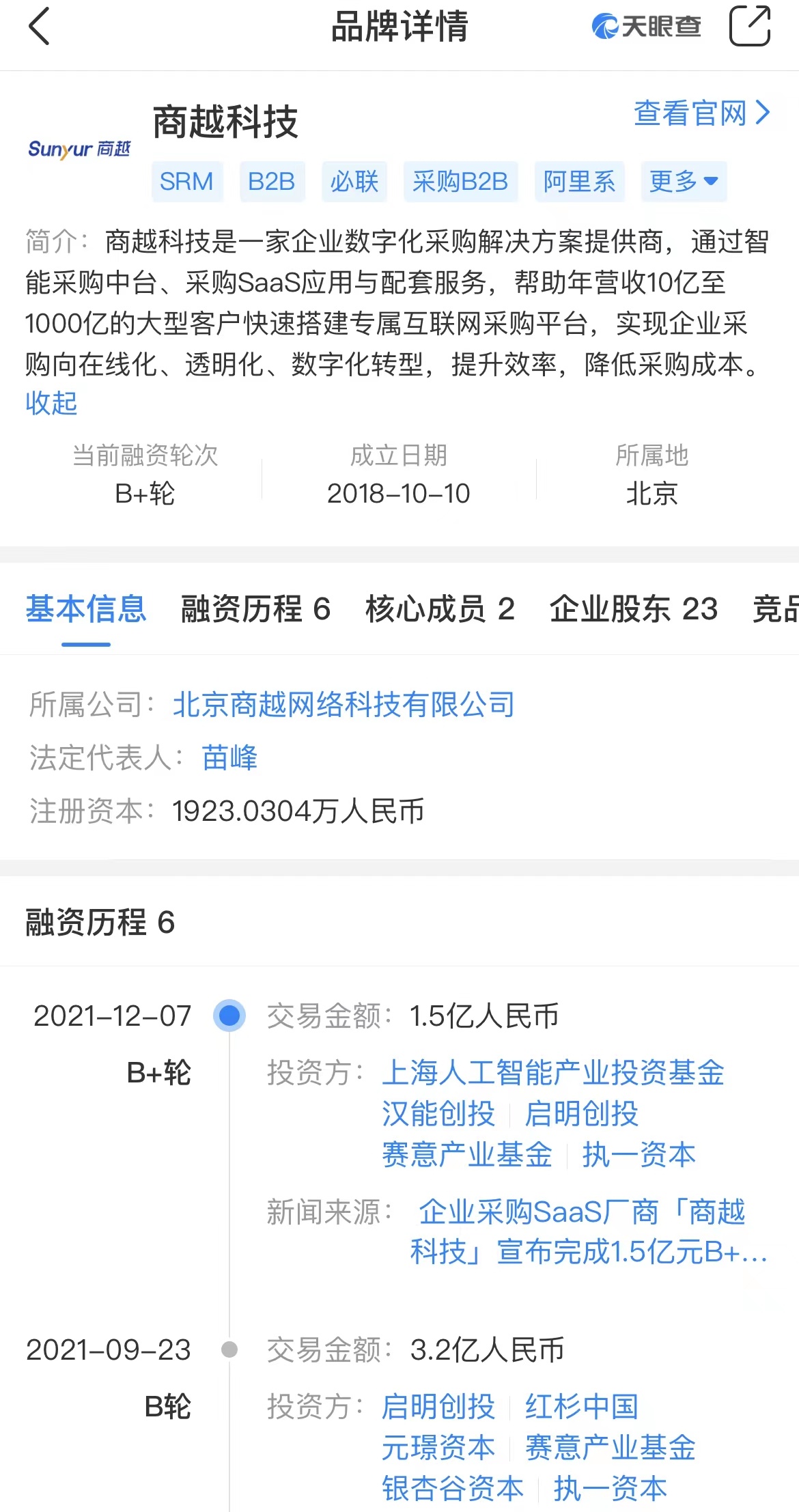
Task: Tap the 阿里系 tag
Action: [x=578, y=182]
